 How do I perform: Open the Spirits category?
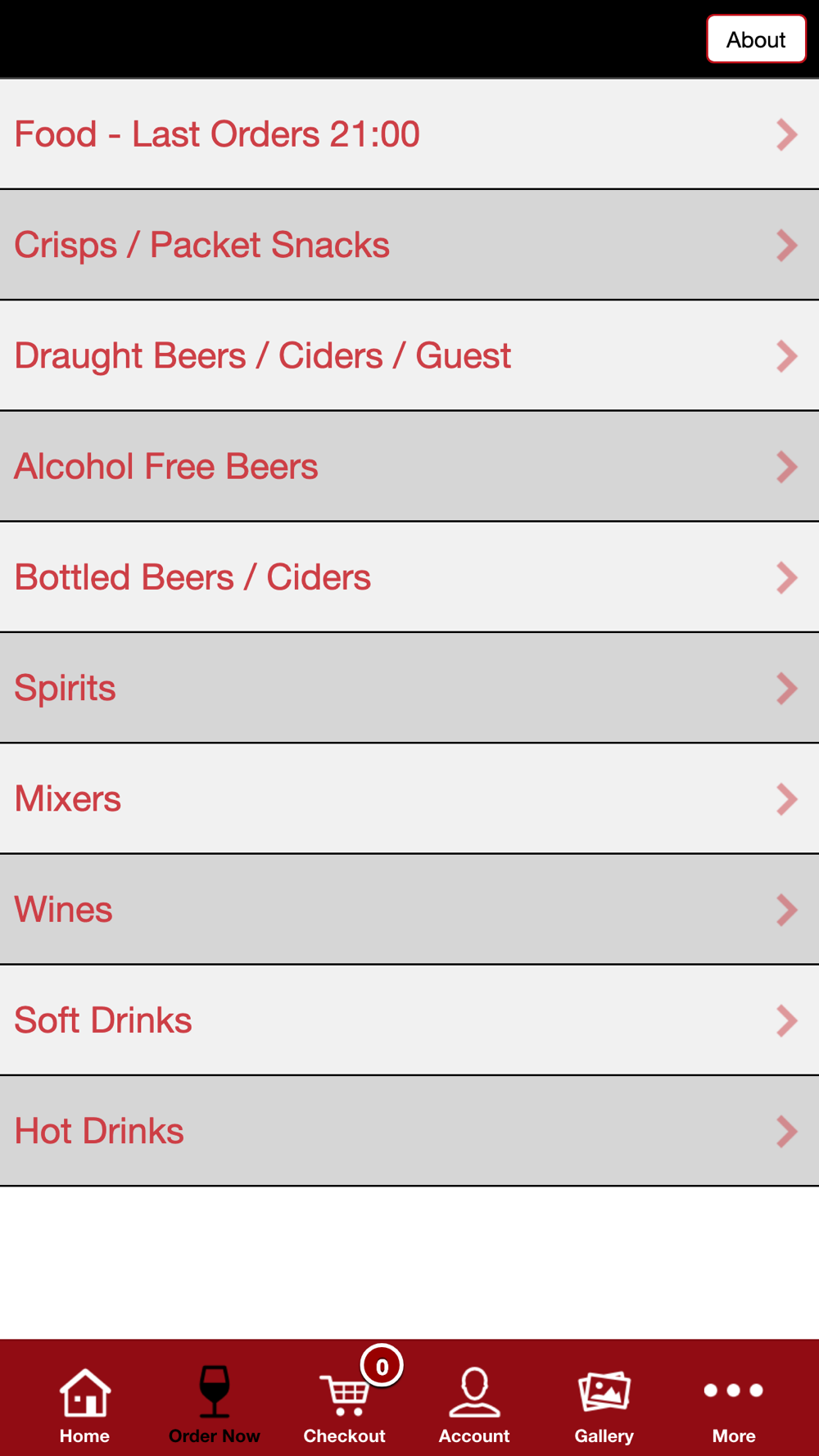[409, 688]
